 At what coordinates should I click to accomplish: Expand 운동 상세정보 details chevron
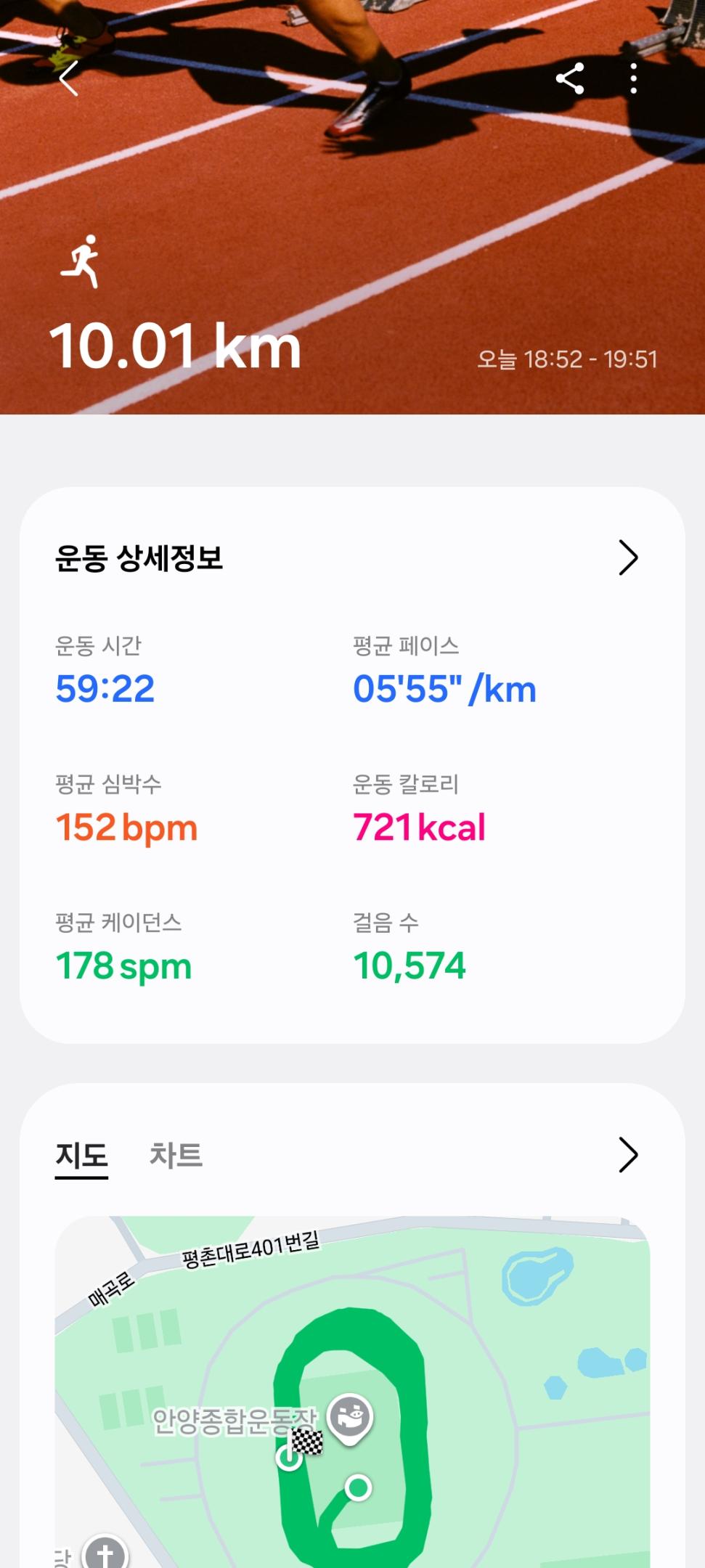(628, 558)
